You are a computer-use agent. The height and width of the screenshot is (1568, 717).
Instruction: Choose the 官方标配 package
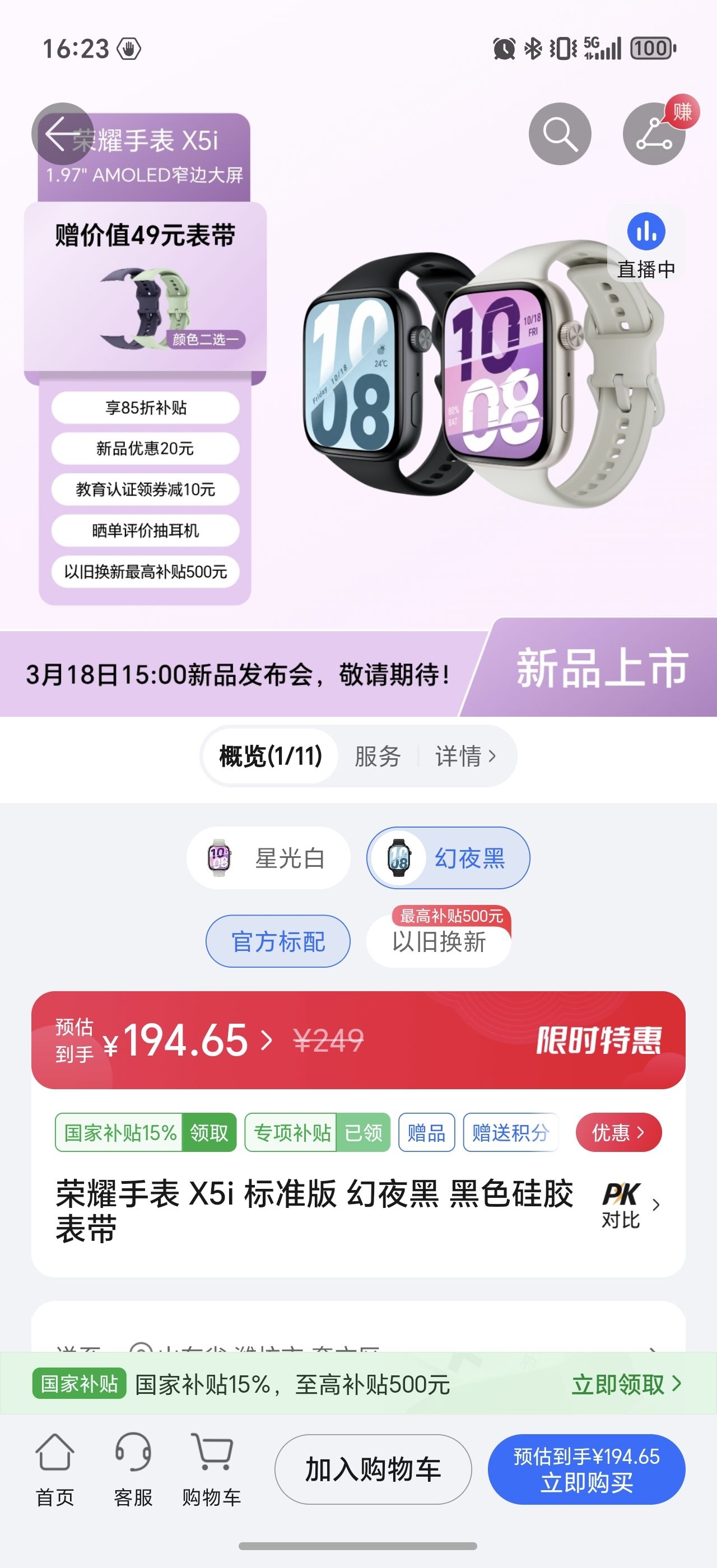coord(278,942)
